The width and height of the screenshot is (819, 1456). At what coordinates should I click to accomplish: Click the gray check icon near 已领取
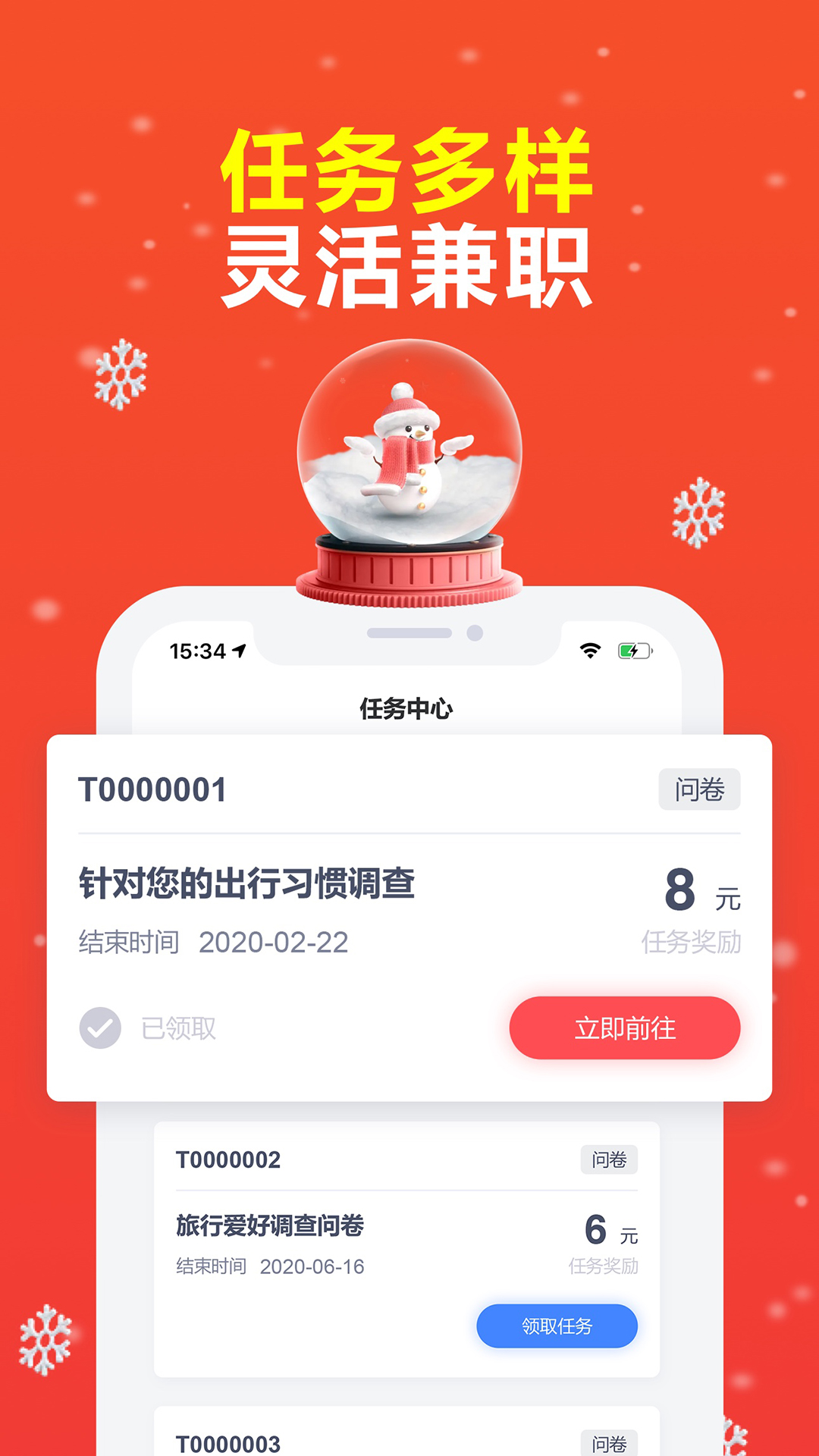pyautogui.click(x=99, y=1028)
